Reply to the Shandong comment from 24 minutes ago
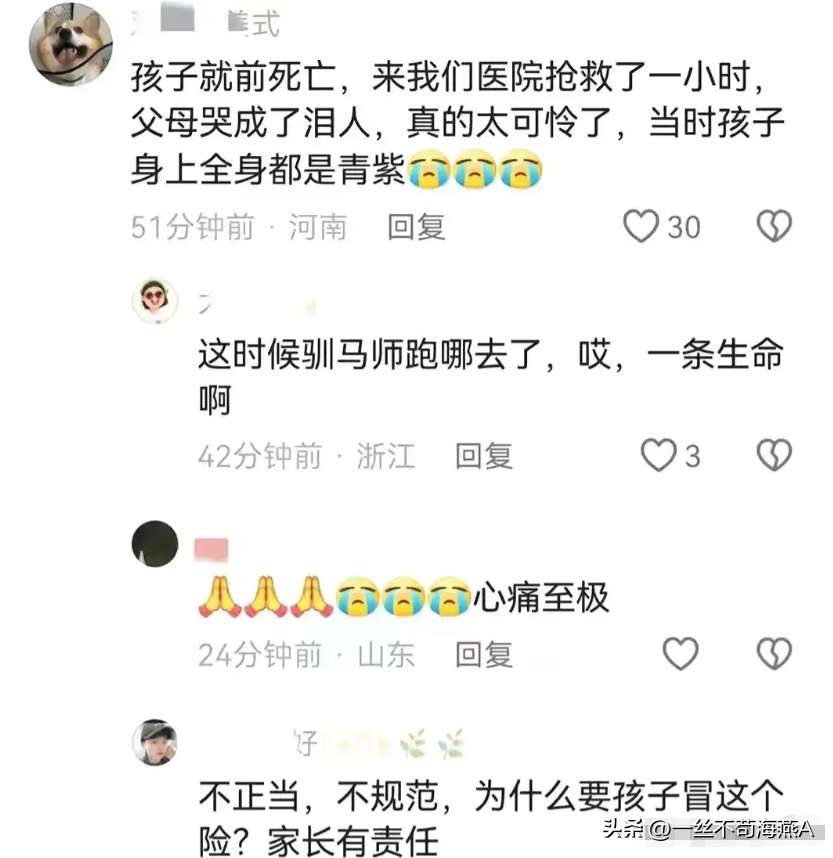 pyautogui.click(x=484, y=654)
